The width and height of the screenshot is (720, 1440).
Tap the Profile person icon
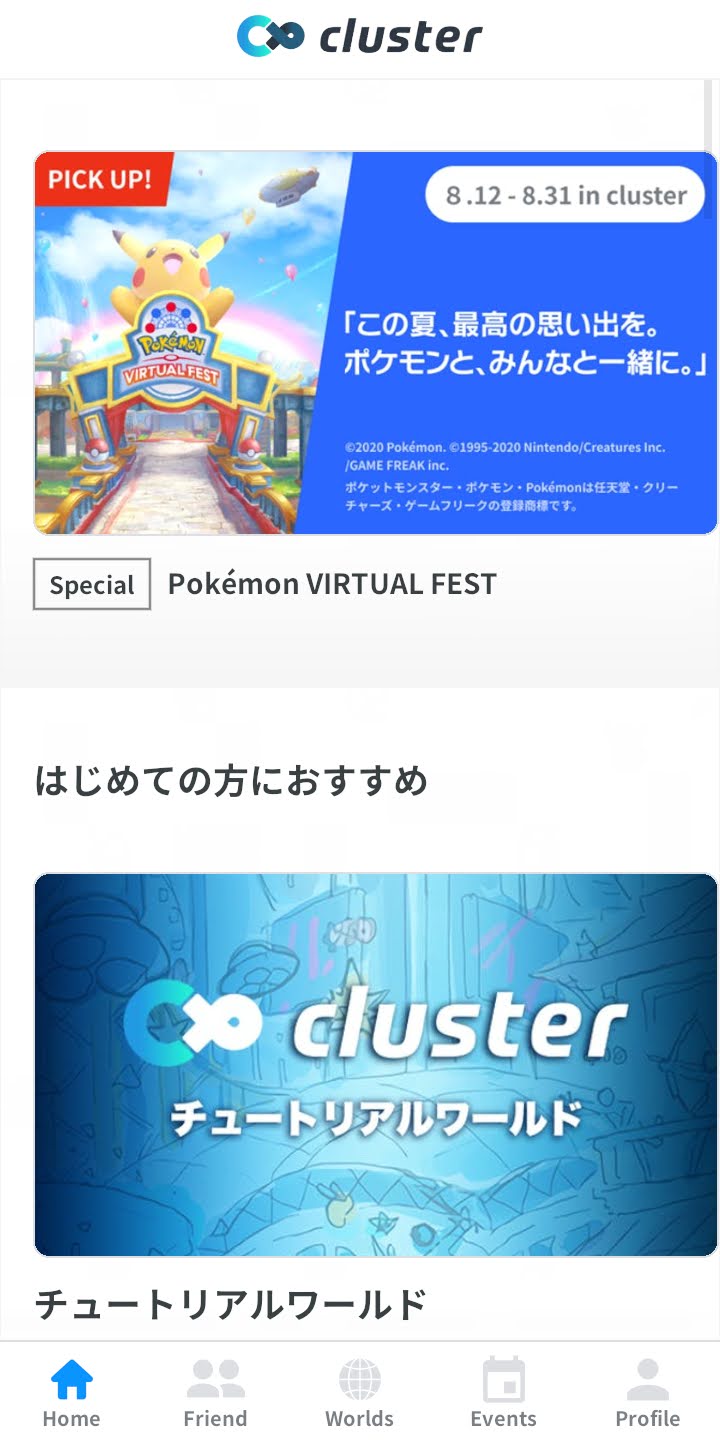click(x=648, y=1378)
